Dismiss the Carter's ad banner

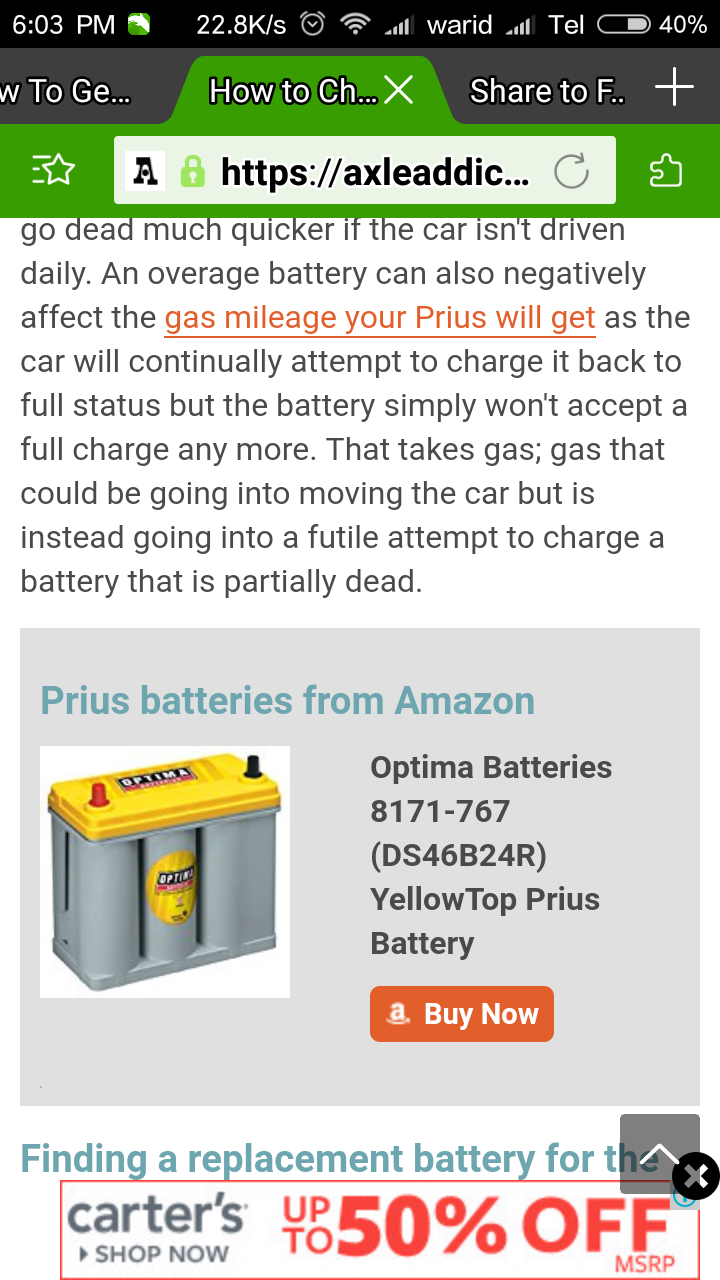tap(696, 1176)
